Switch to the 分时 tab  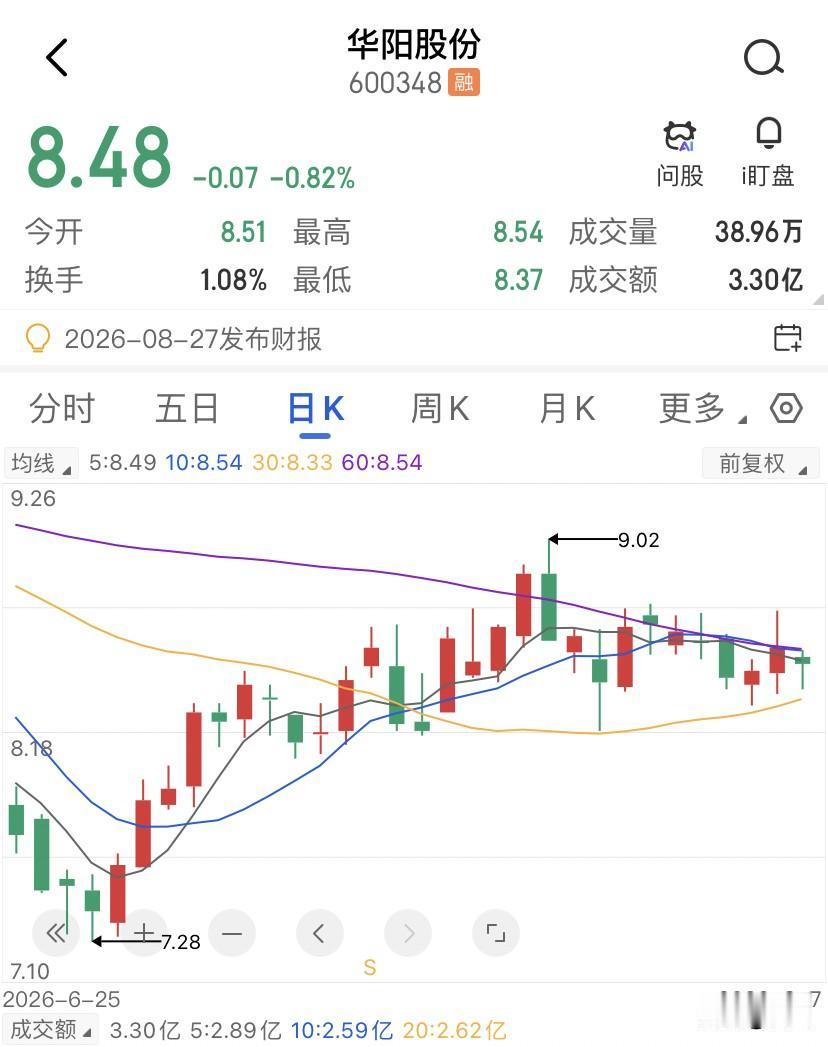(61, 408)
